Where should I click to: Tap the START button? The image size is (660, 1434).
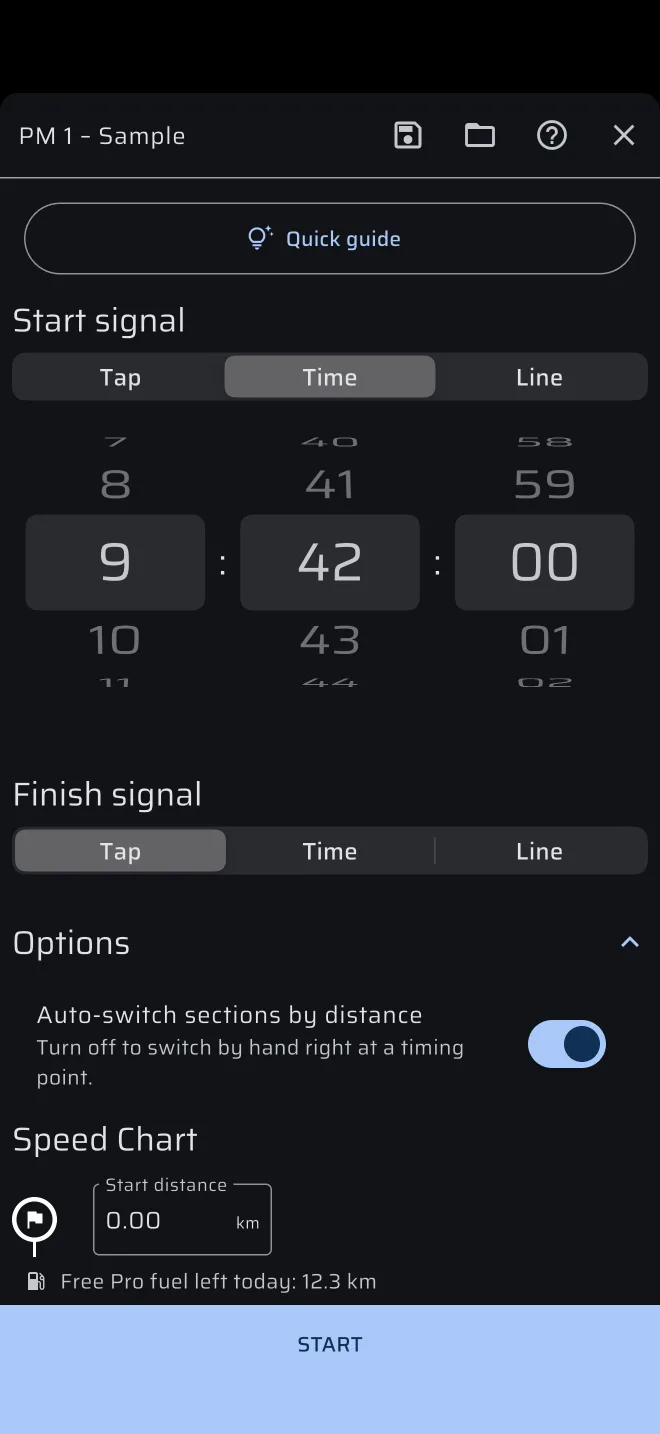[x=330, y=1344]
